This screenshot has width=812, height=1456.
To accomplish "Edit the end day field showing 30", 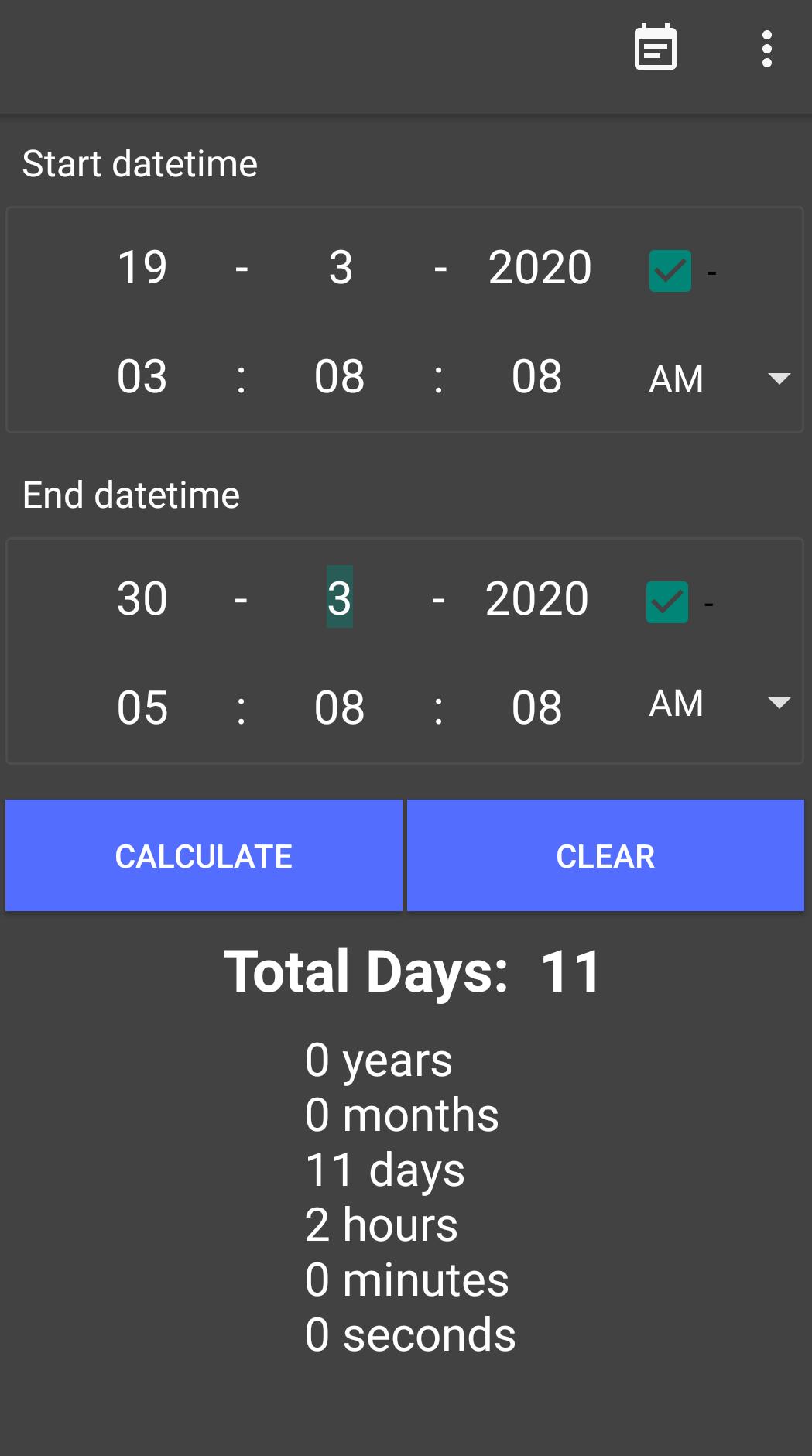I will point(142,599).
